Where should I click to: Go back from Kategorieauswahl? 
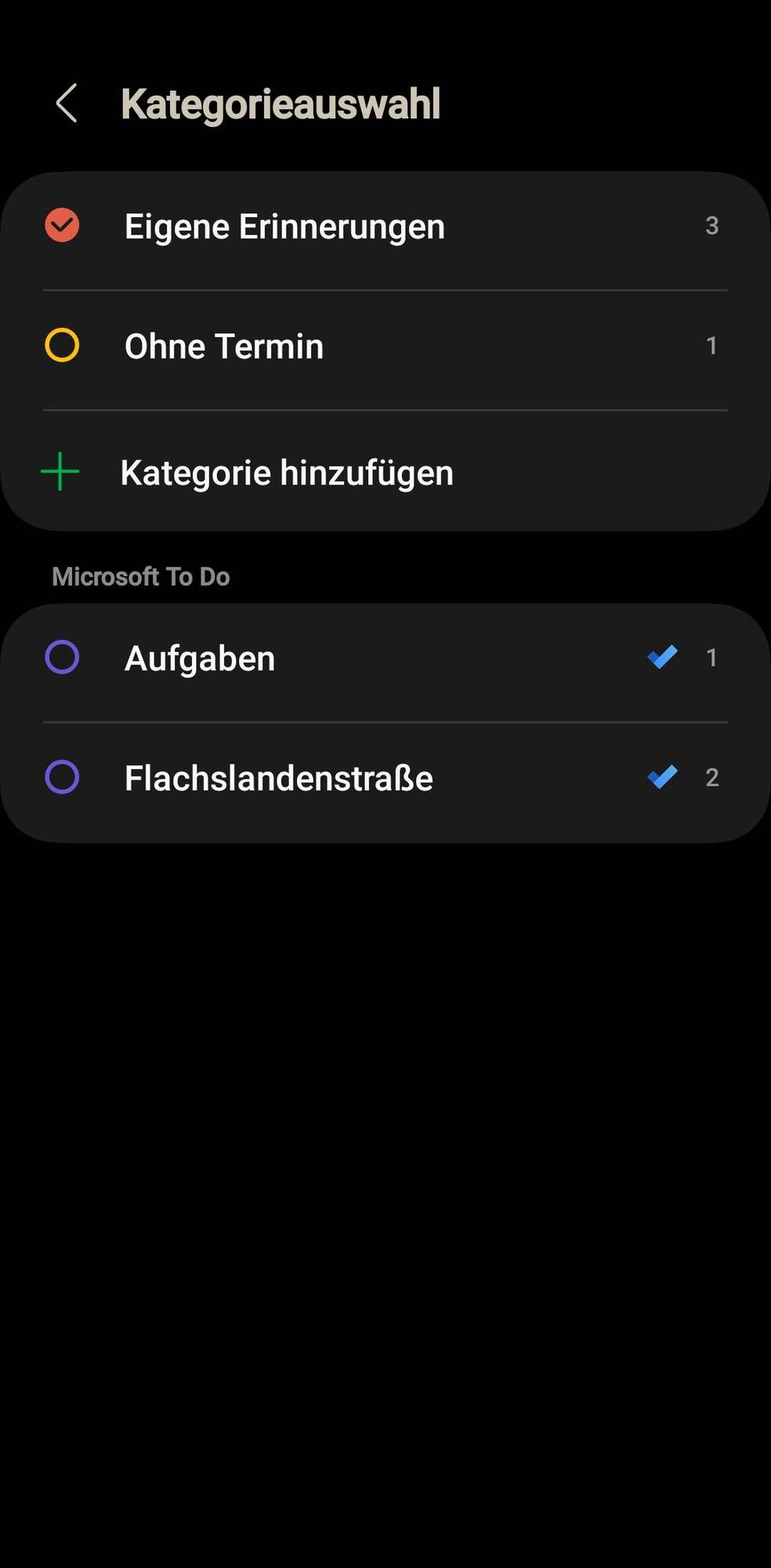67,103
